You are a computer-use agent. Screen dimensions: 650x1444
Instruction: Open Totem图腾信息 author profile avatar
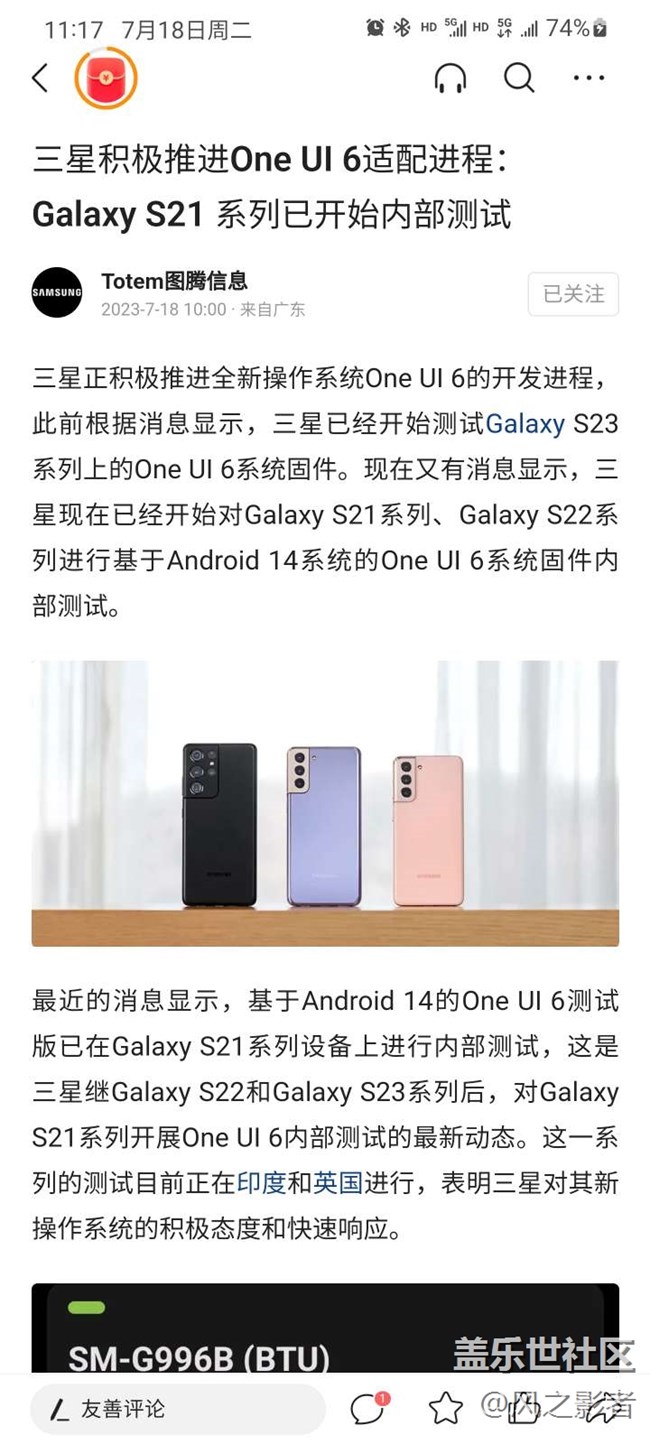(57, 293)
